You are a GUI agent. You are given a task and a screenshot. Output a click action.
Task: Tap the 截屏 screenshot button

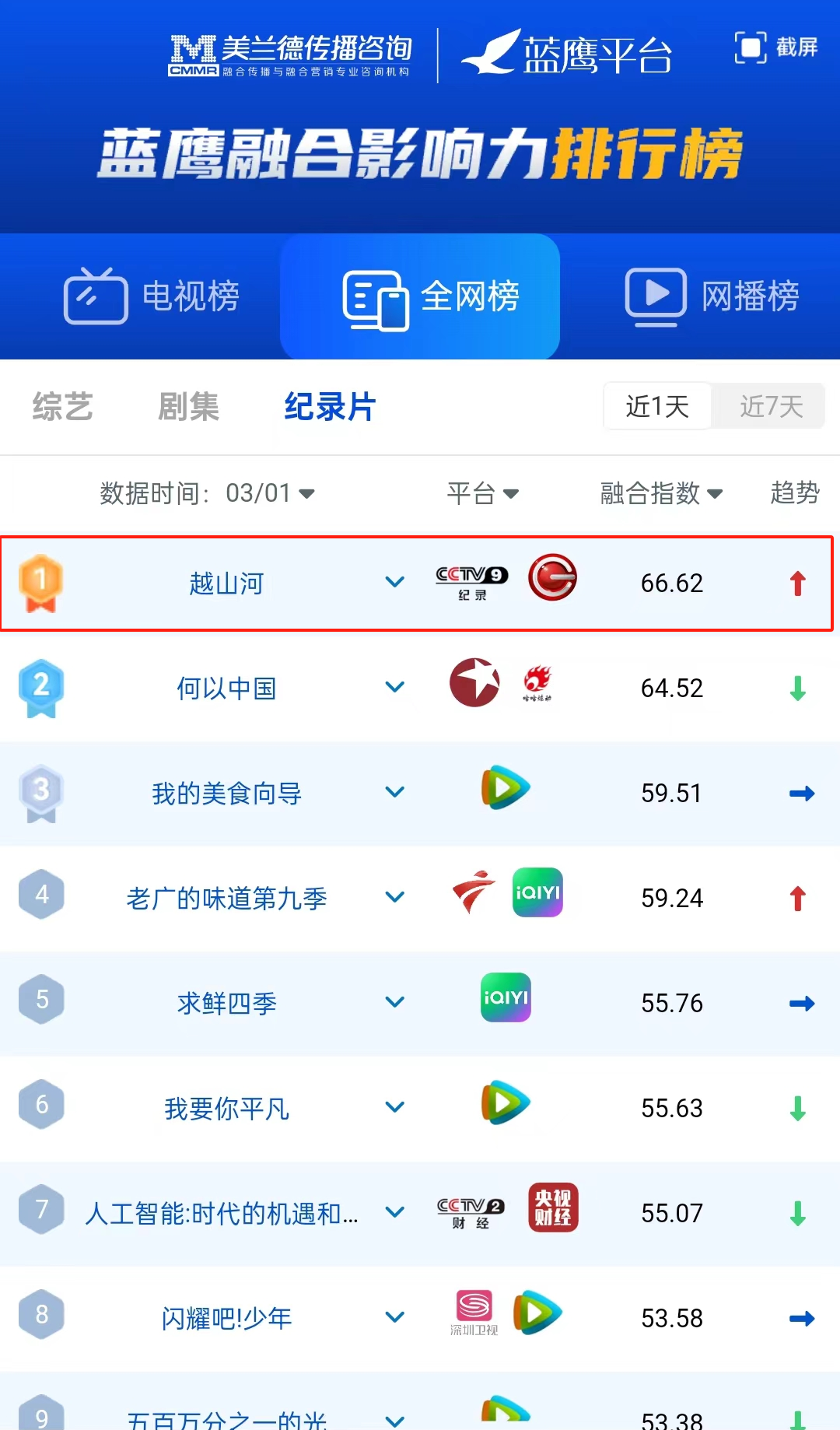(x=776, y=48)
